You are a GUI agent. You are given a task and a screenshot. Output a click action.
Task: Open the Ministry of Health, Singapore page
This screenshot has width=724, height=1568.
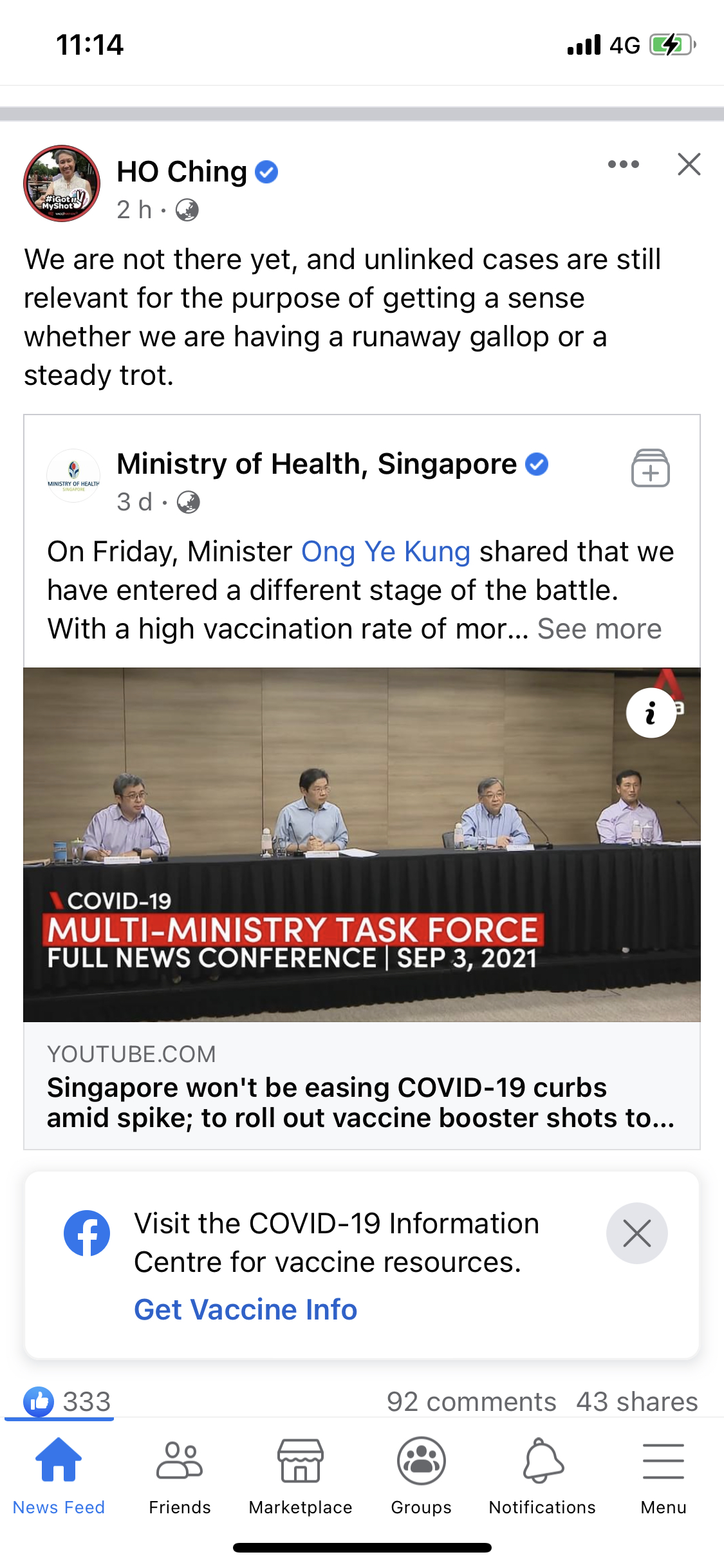[x=316, y=464]
